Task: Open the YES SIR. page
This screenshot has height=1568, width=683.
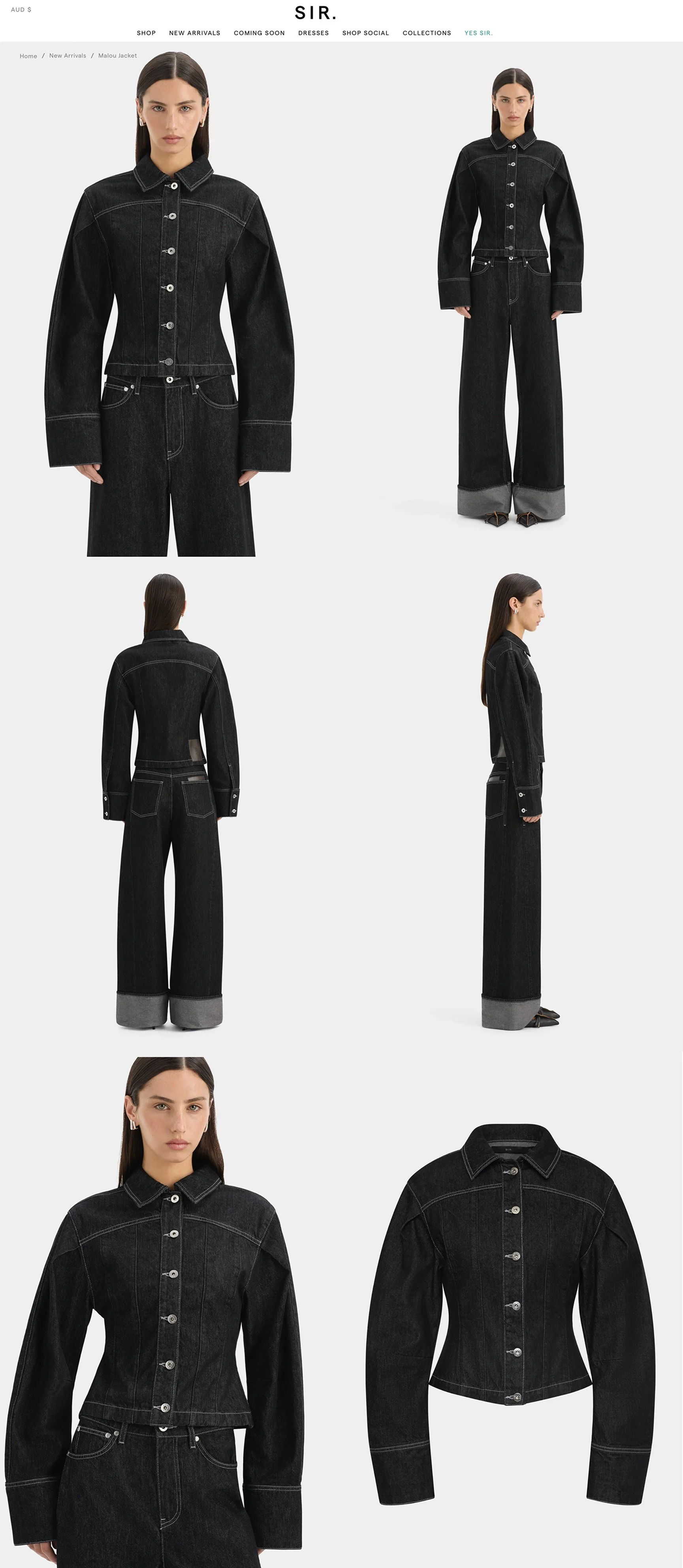Action: (478, 33)
